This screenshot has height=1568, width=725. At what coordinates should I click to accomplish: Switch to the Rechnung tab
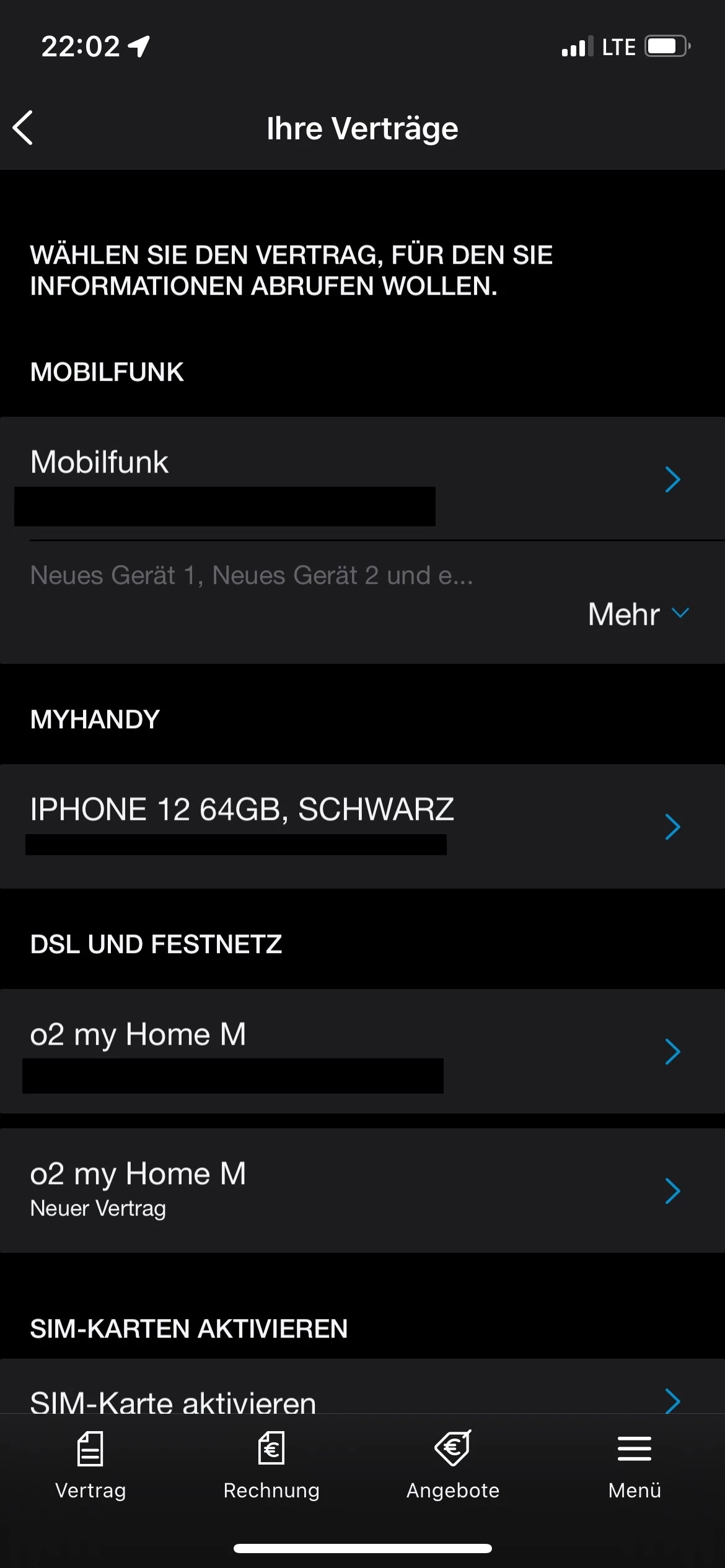point(271,1465)
